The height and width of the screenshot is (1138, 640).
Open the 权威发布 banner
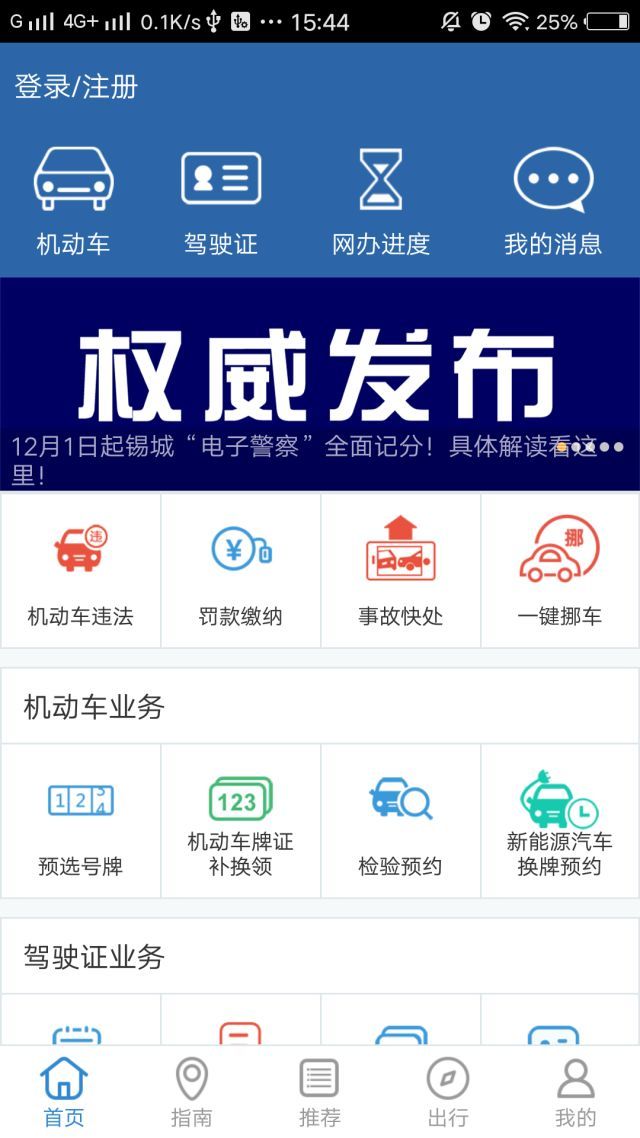tap(320, 383)
